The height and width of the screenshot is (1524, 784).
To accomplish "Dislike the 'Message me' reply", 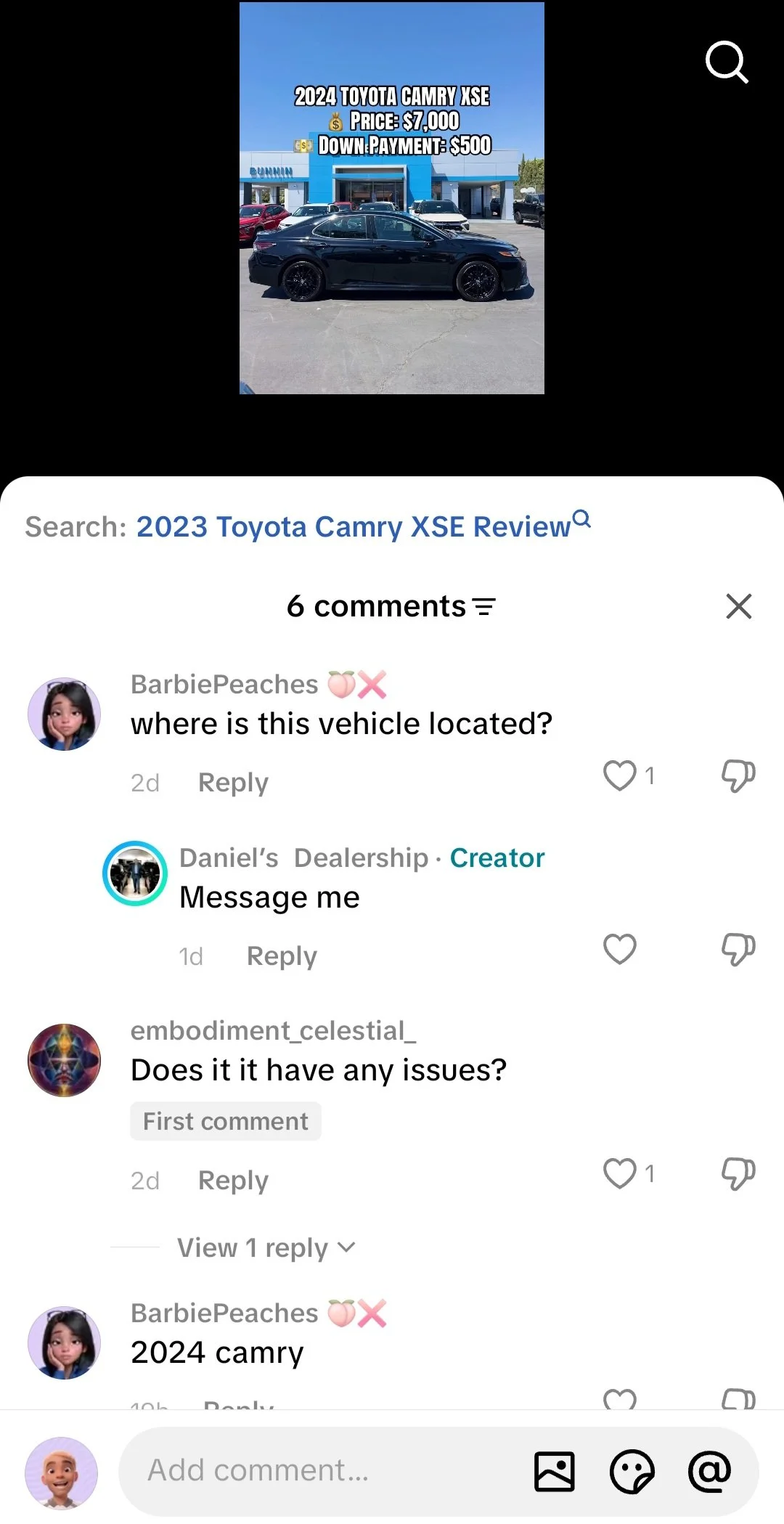I will coord(738,949).
